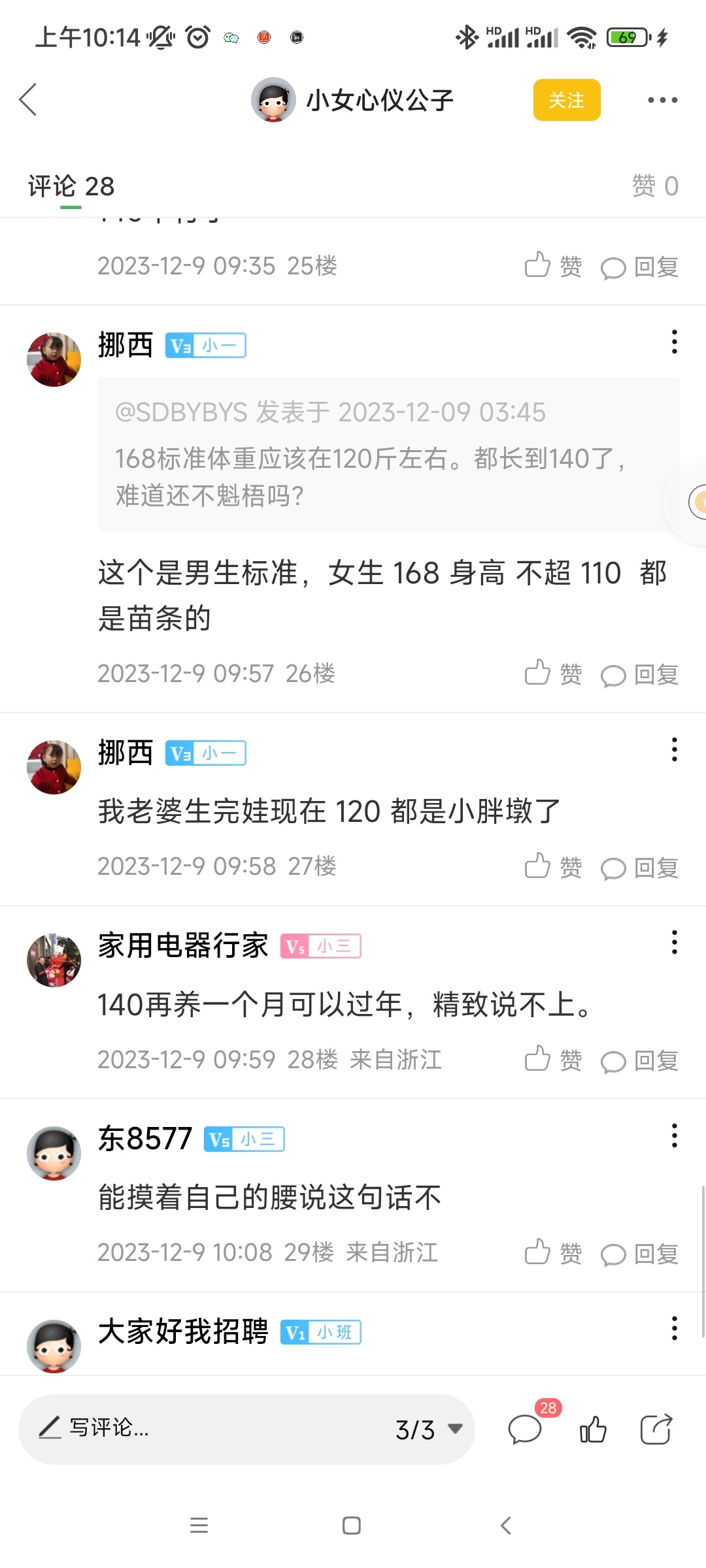The image size is (706, 1568).
Task: Open comments bubble with 28 badge
Action: [x=526, y=1429]
